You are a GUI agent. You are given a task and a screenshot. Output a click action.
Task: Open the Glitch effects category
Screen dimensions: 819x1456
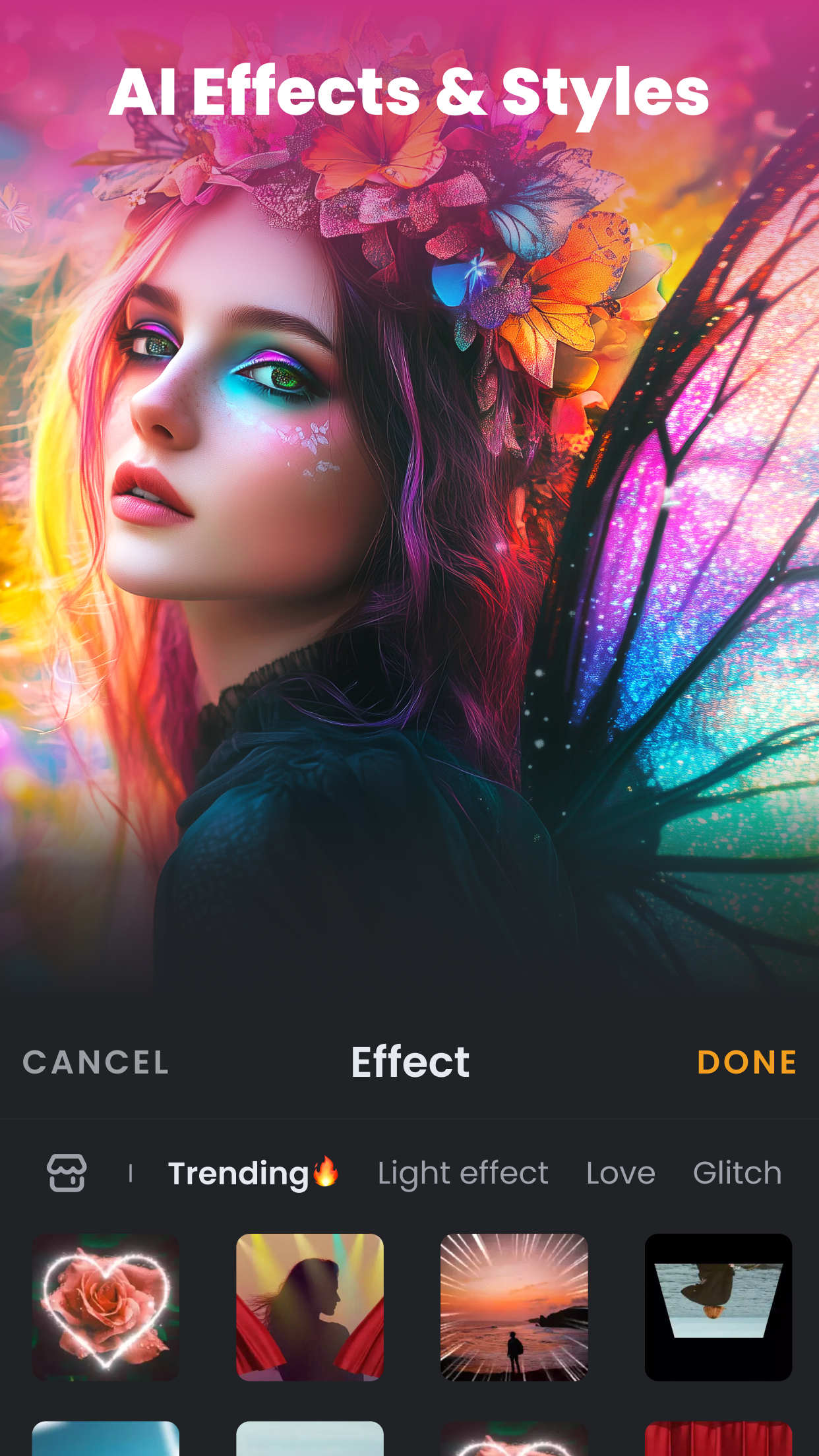(737, 1173)
